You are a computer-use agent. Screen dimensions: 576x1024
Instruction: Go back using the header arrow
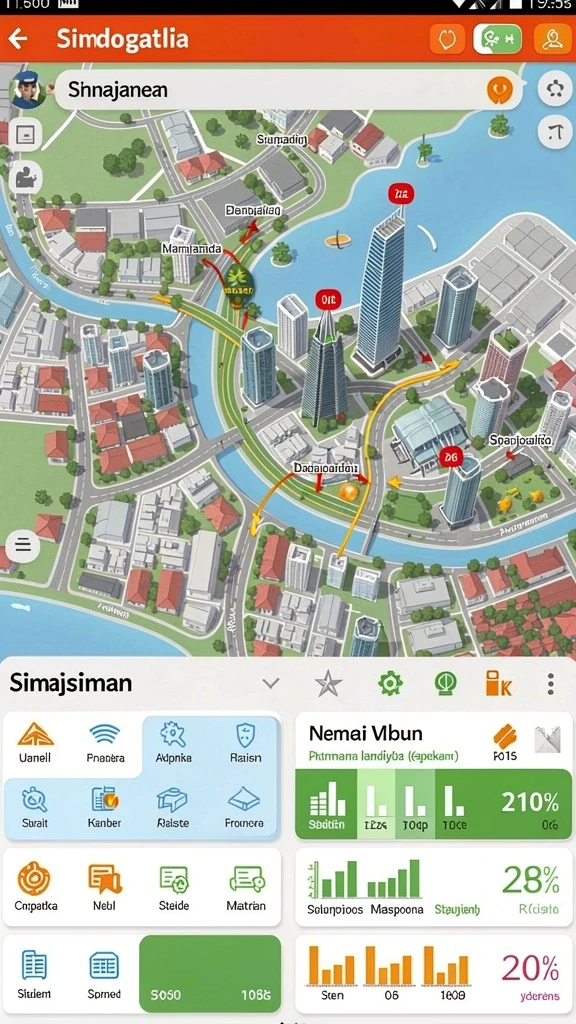pyautogui.click(x=18, y=39)
